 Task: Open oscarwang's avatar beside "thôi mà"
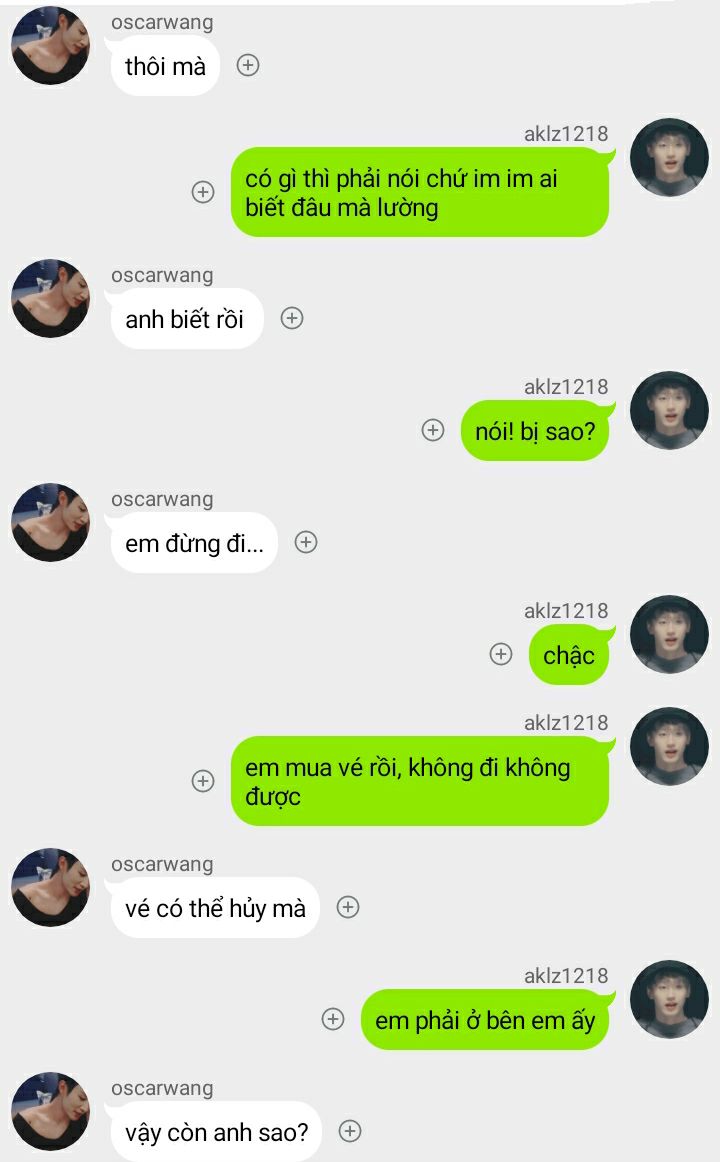50,46
